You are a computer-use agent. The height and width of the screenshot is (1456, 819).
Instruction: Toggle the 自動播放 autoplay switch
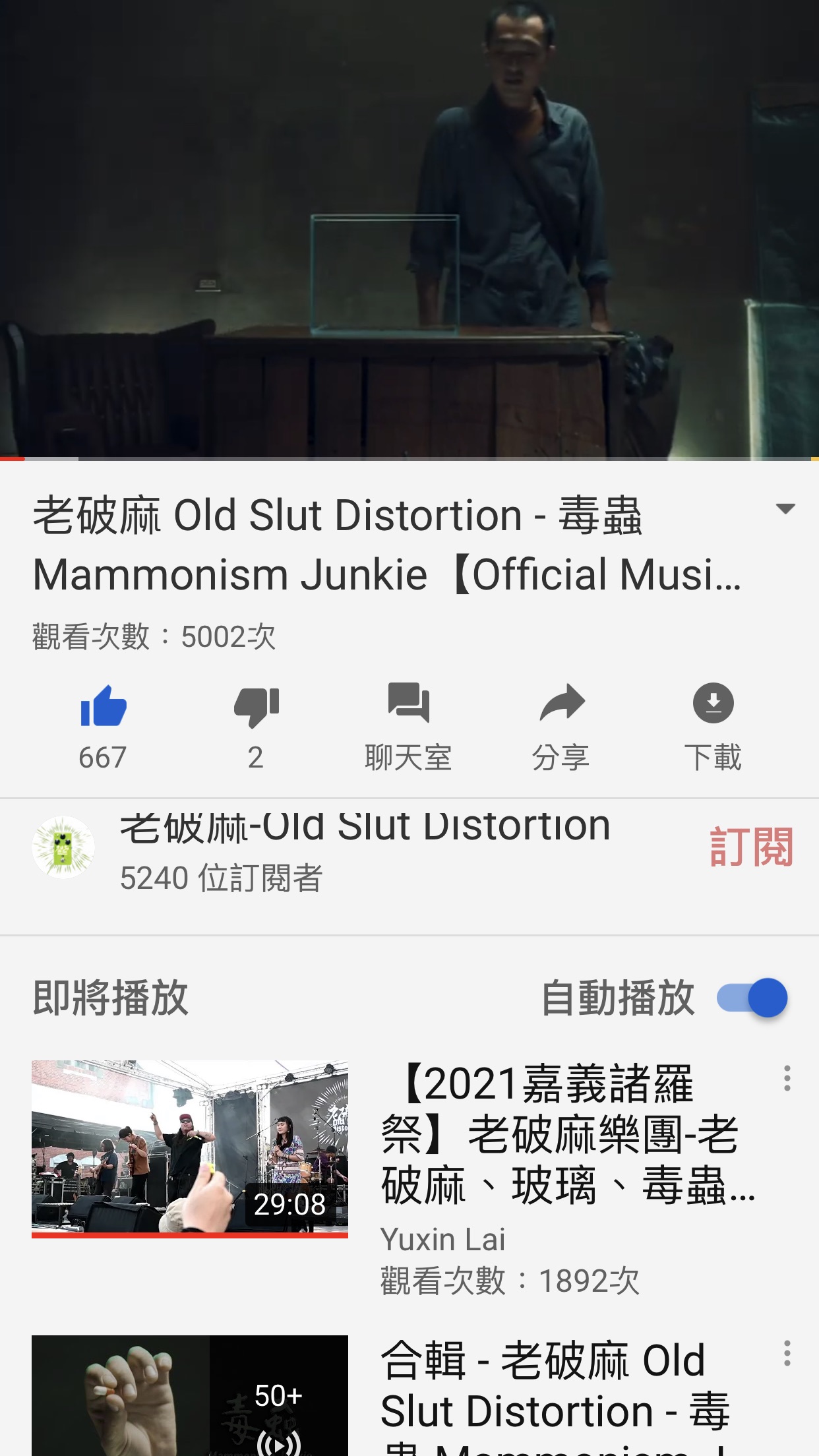click(x=752, y=998)
